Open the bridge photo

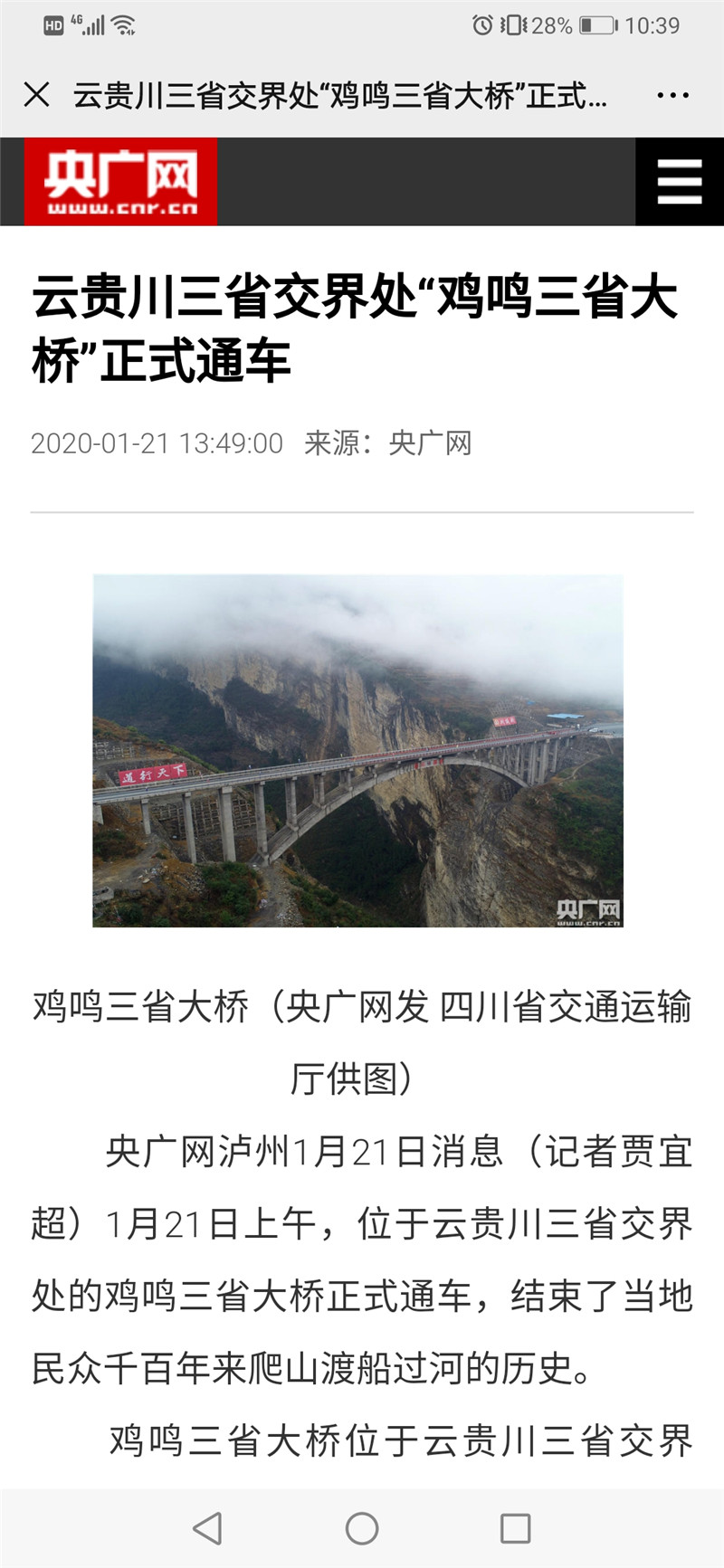pyautogui.click(x=362, y=751)
